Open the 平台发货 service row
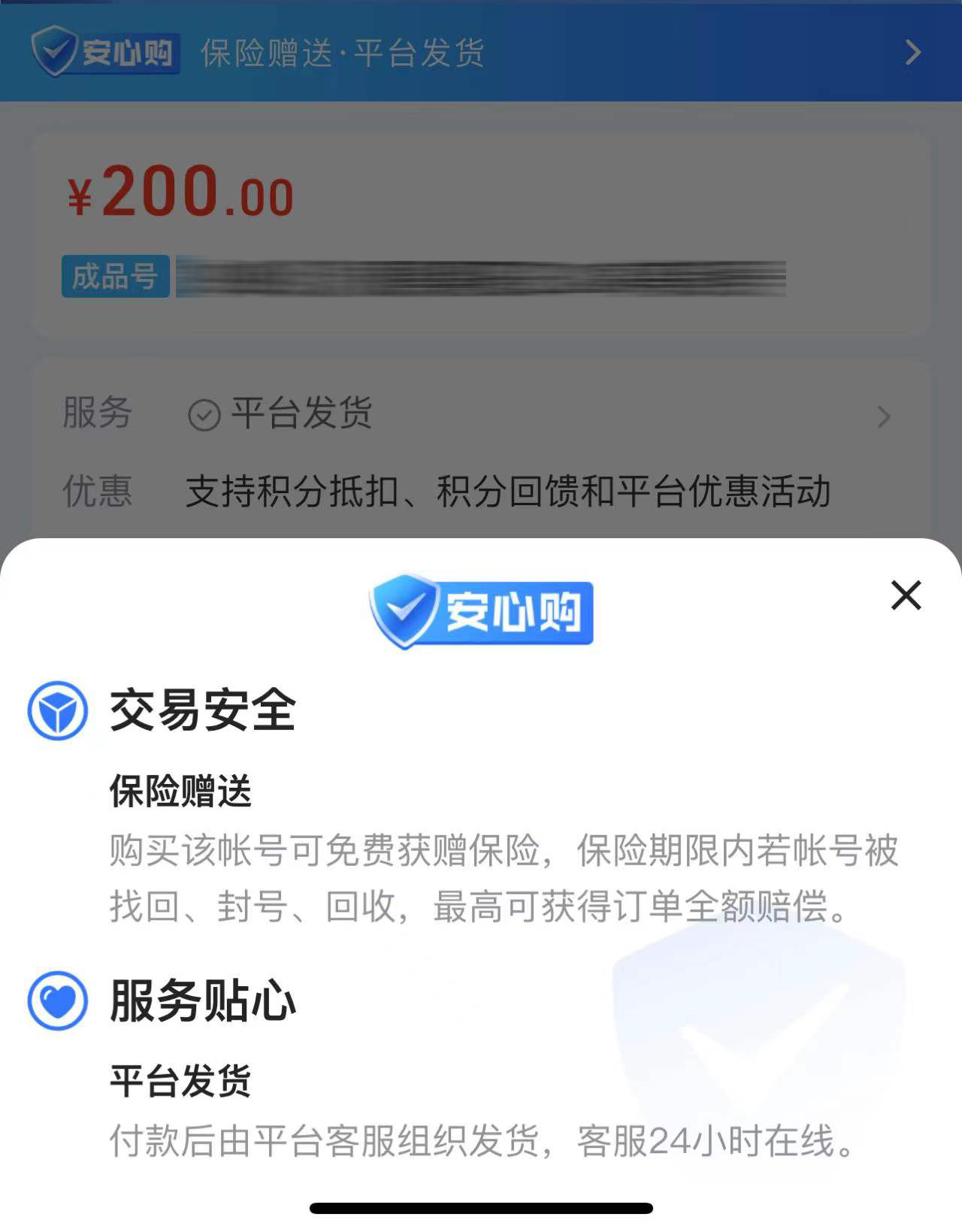 click(x=481, y=414)
